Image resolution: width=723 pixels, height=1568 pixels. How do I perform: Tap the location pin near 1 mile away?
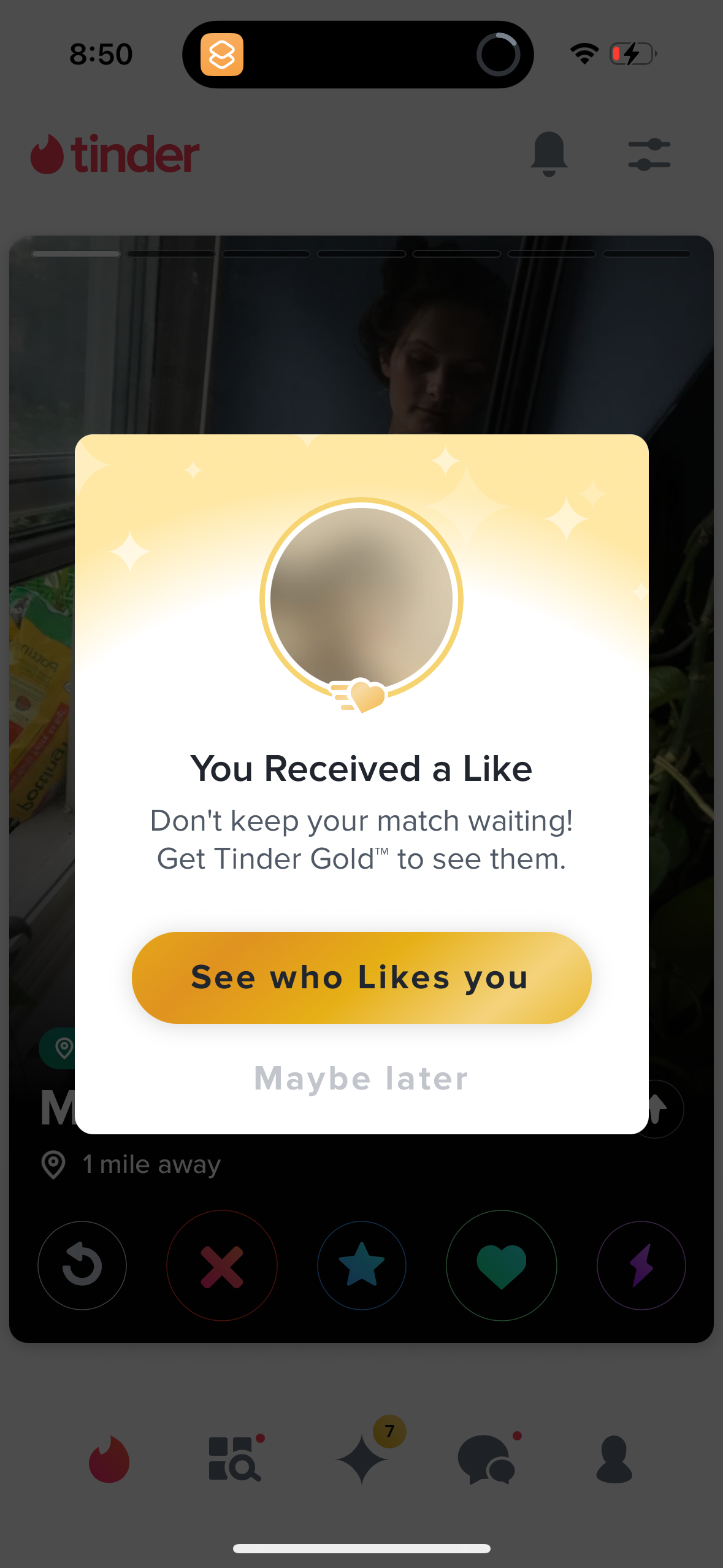pos(54,1164)
